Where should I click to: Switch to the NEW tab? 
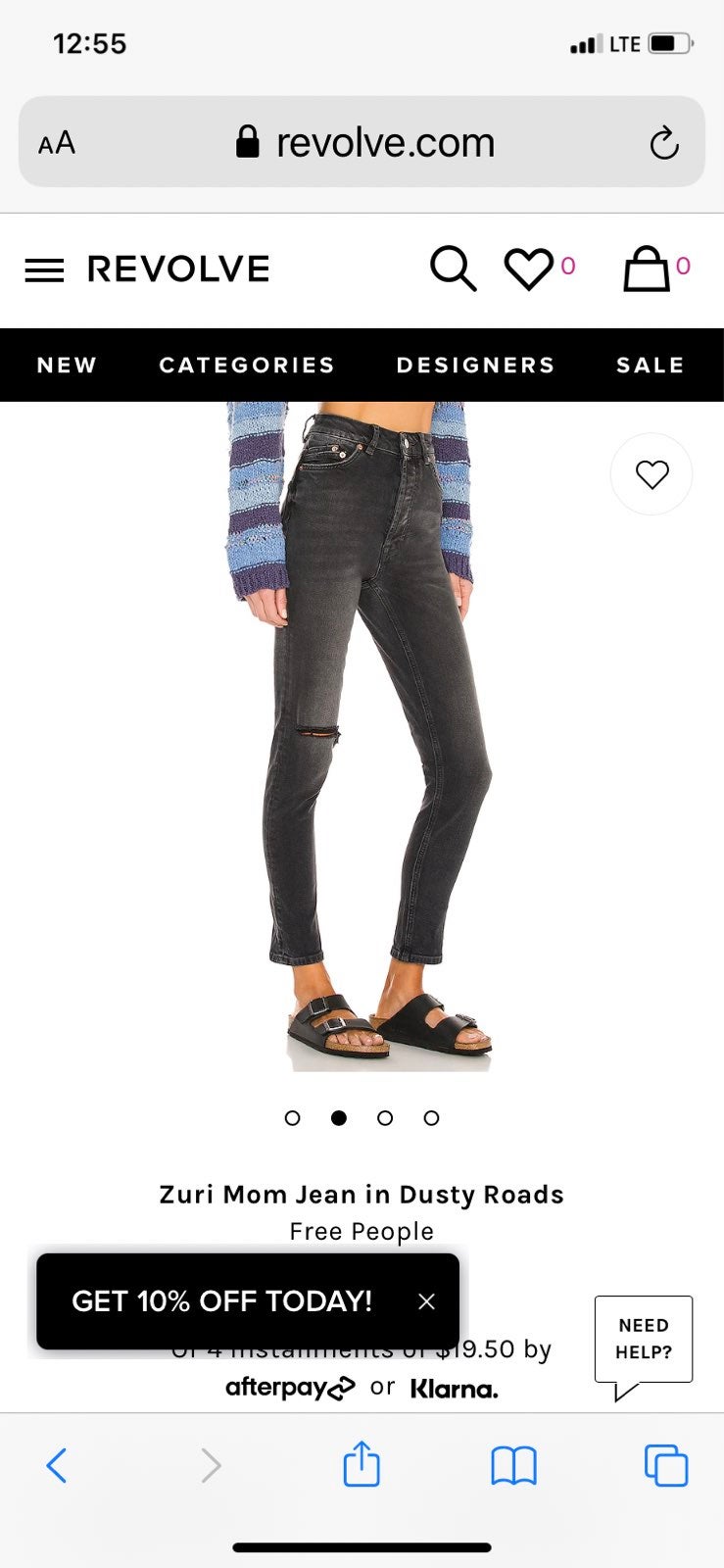coord(67,365)
